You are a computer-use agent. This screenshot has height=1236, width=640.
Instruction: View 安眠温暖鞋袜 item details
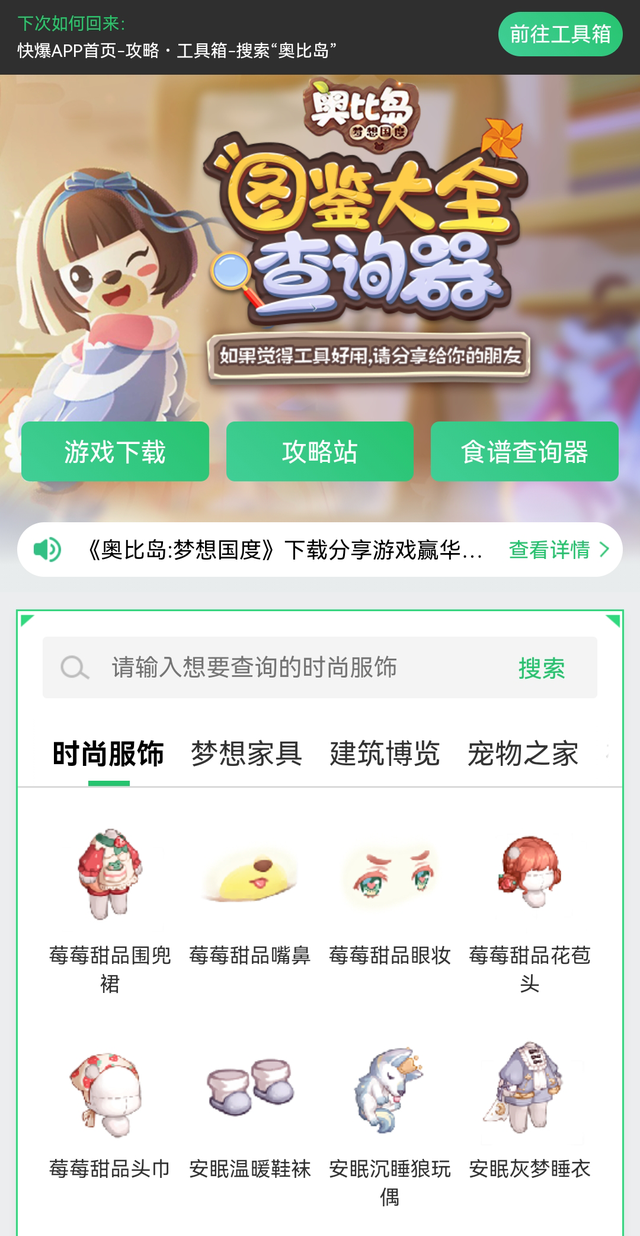pyautogui.click(x=250, y=1110)
